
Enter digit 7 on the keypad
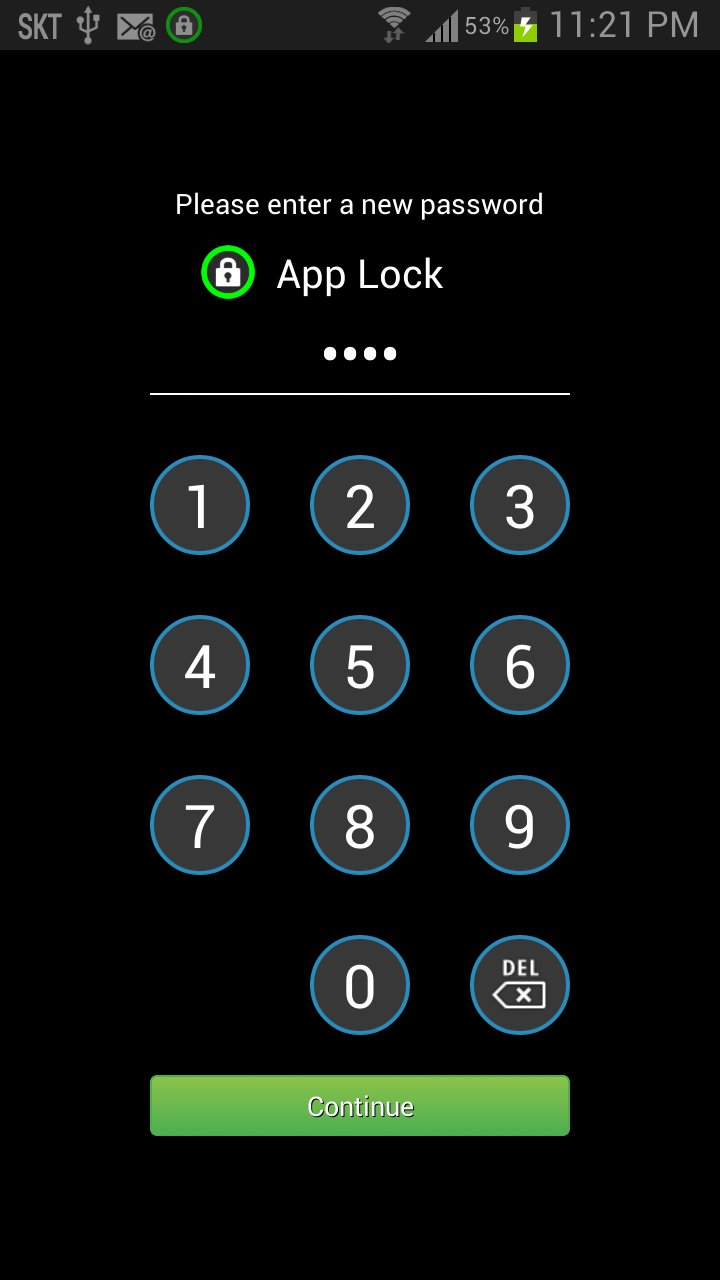coord(200,825)
